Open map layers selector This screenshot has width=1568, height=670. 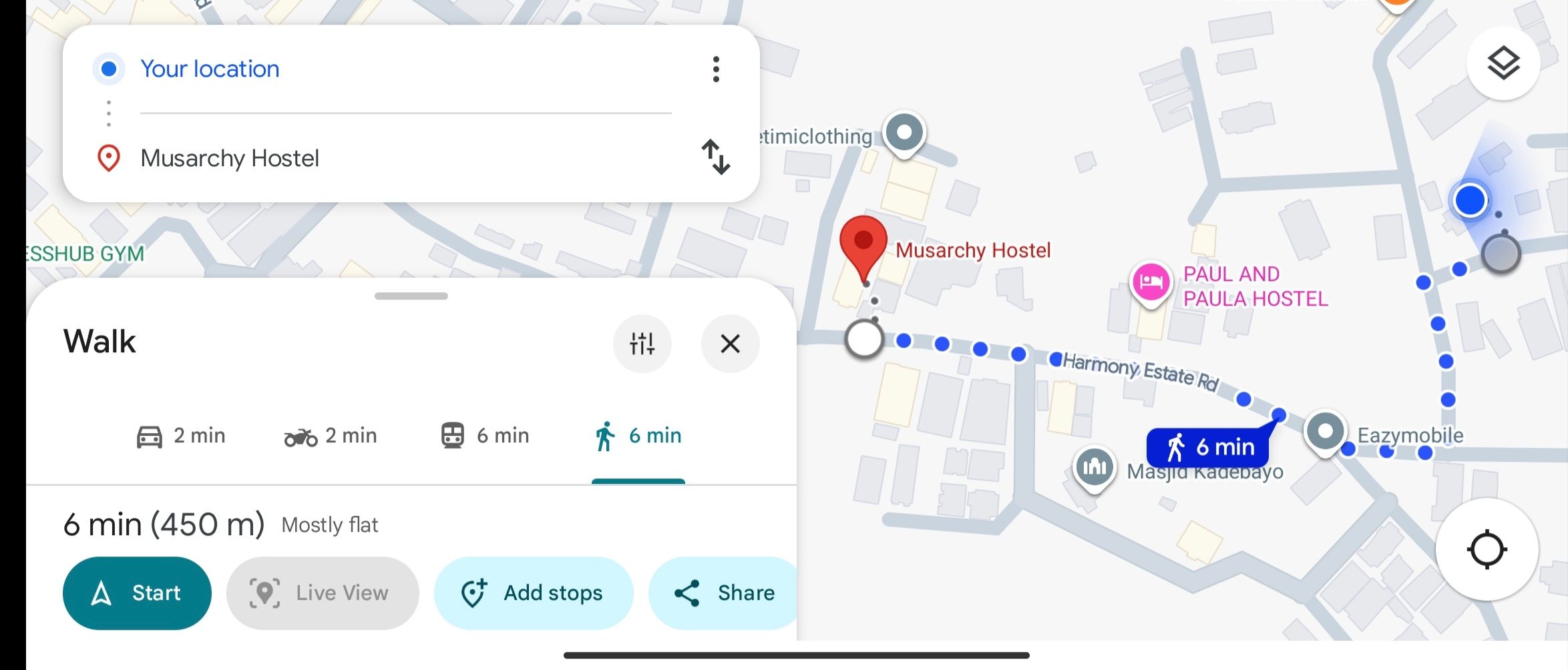coord(1503,64)
